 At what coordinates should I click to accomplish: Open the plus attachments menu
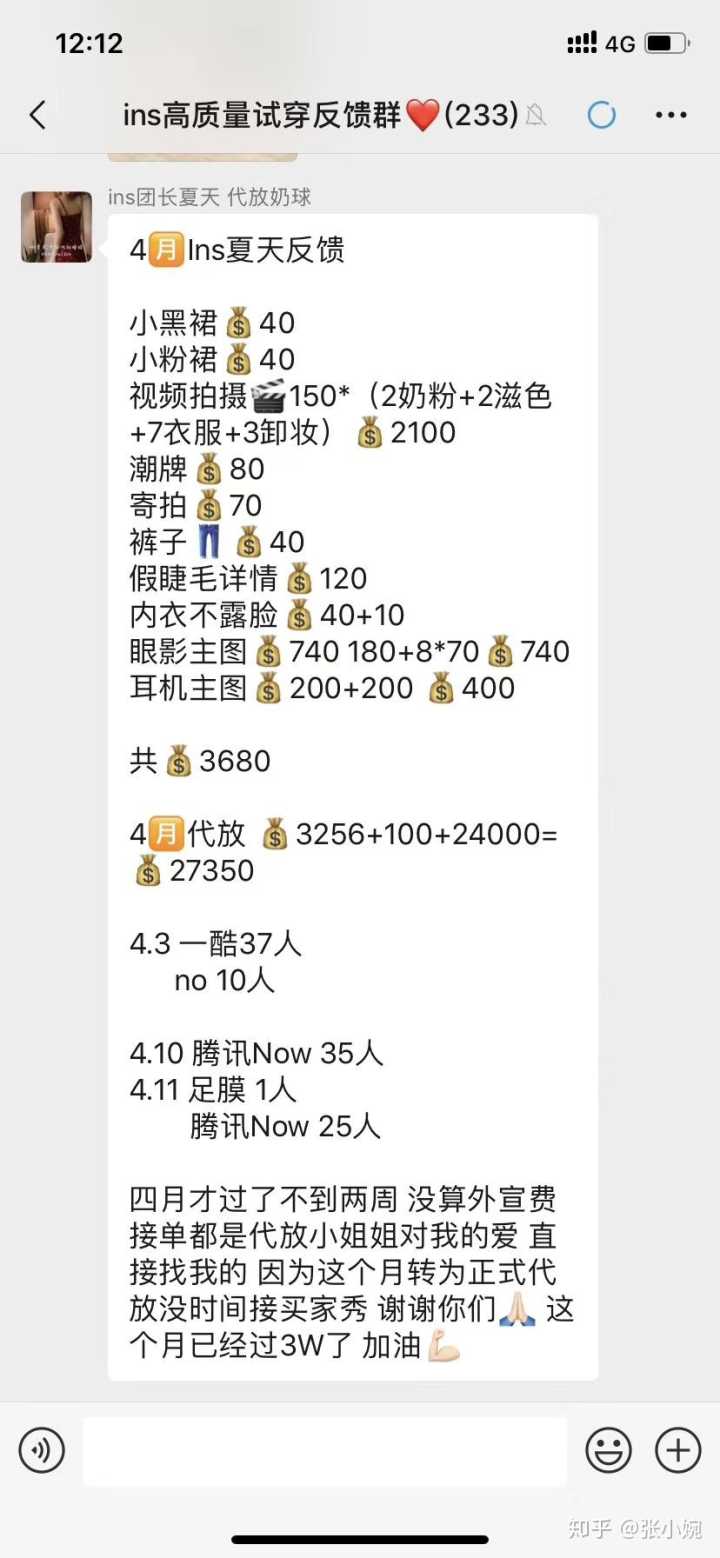(x=678, y=1450)
